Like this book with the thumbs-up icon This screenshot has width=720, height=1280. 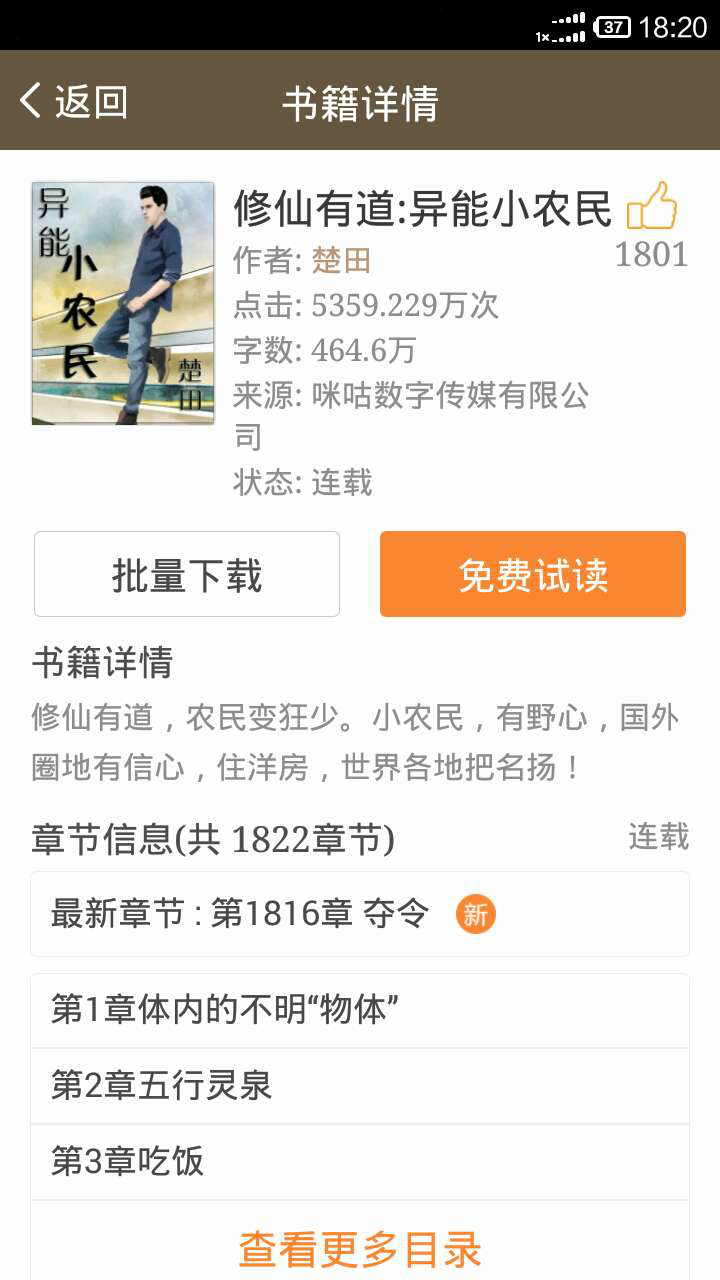pyautogui.click(x=651, y=207)
